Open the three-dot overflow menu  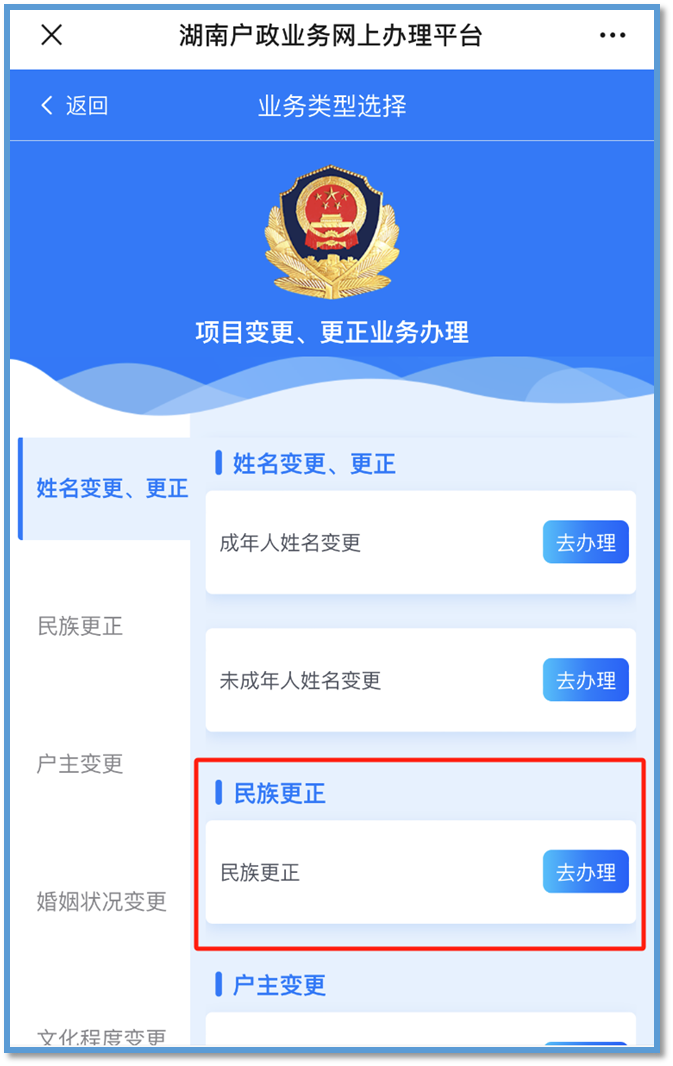click(x=612, y=36)
